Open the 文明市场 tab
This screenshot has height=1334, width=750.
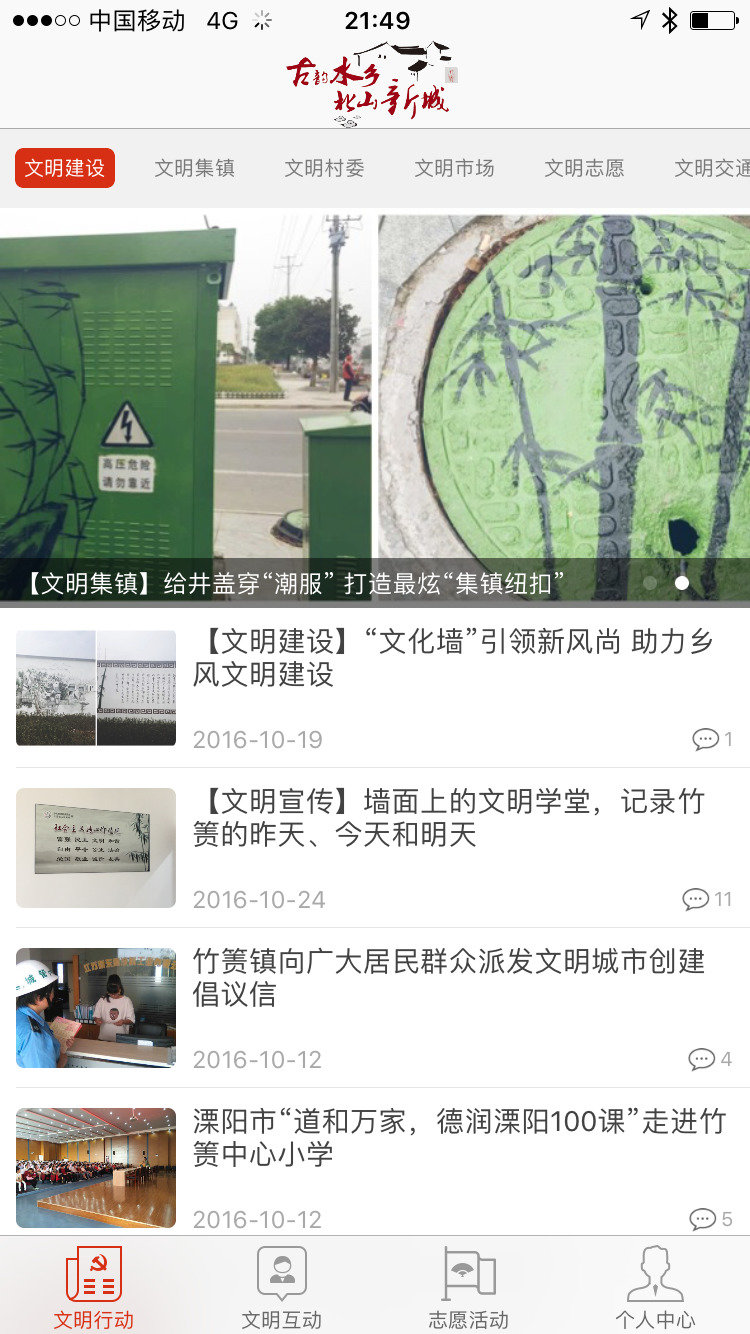[x=454, y=168]
